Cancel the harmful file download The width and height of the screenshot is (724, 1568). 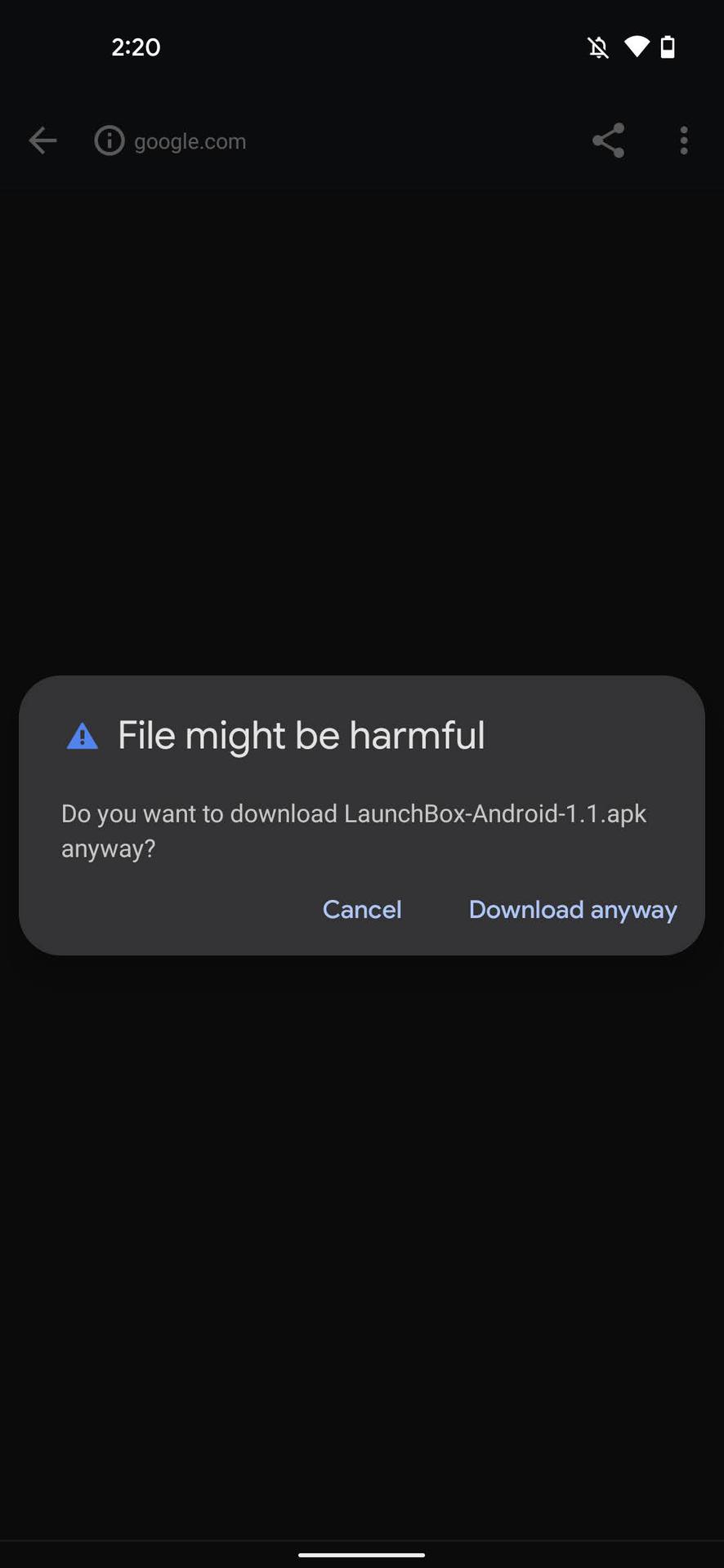pos(362,909)
